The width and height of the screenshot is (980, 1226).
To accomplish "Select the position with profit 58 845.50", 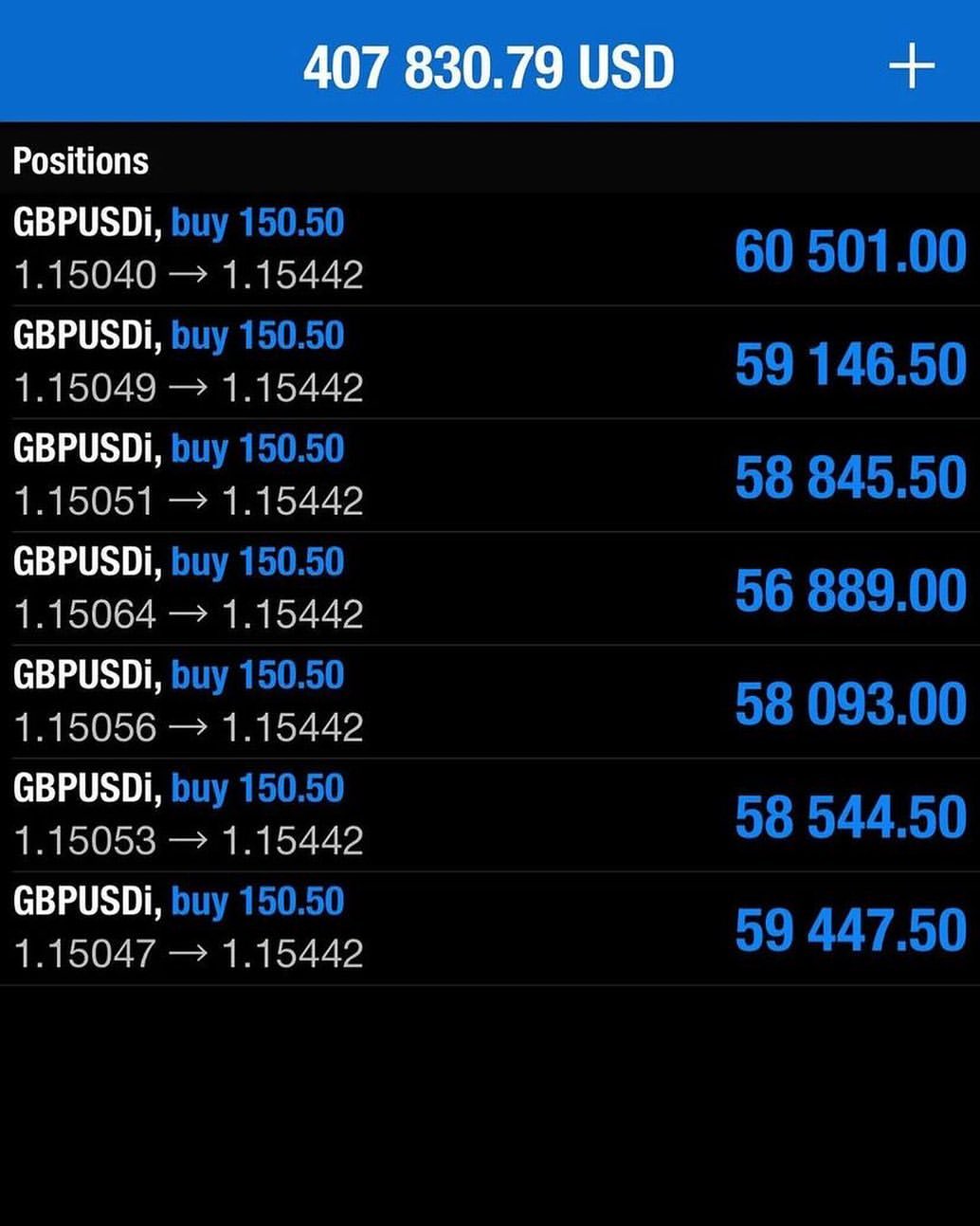I will click(x=490, y=475).
